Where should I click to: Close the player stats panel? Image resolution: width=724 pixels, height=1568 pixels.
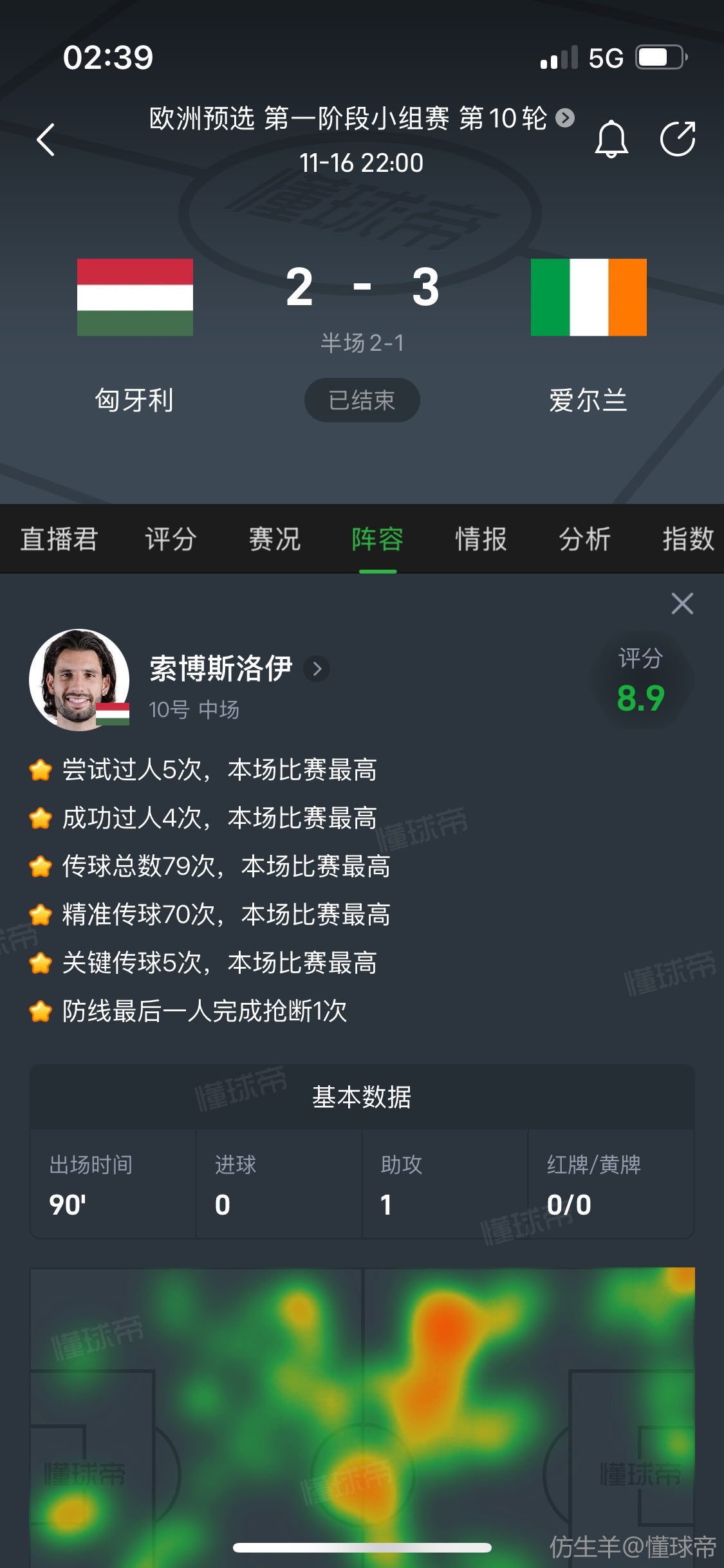click(x=682, y=604)
